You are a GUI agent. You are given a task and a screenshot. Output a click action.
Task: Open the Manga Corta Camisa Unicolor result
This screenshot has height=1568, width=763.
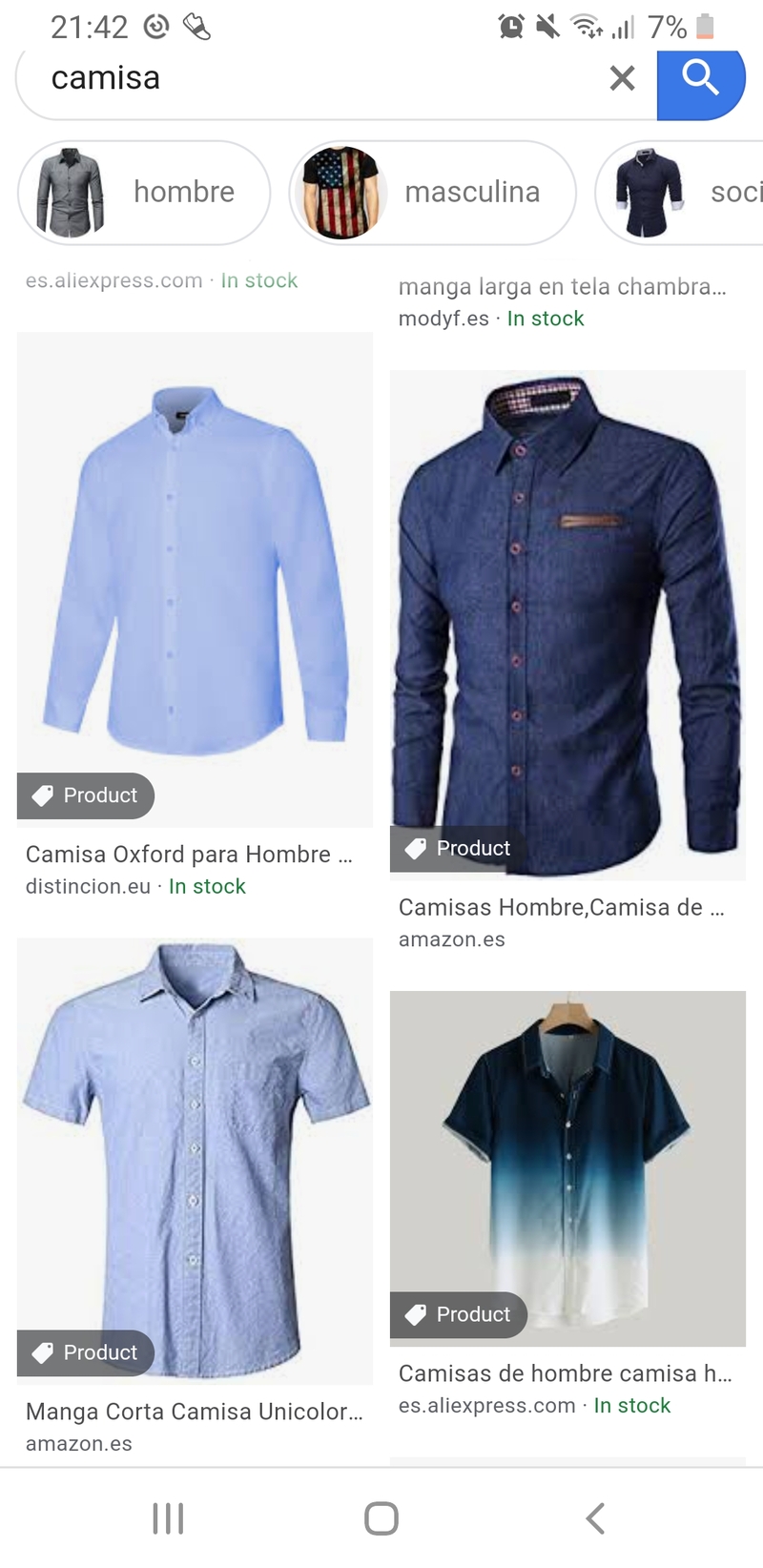pos(195,1160)
